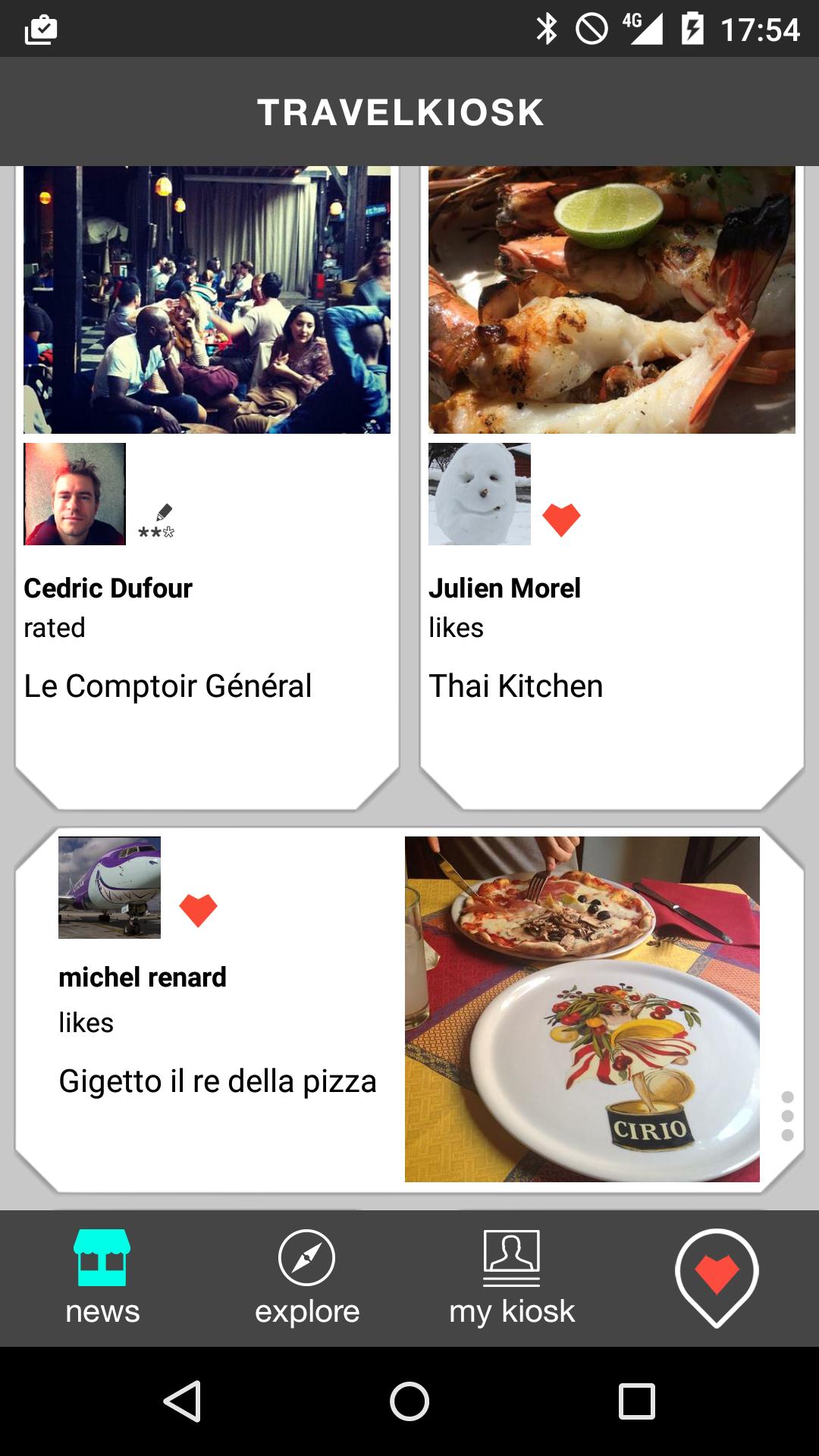Go to the my kiosk tab

(x=512, y=1278)
